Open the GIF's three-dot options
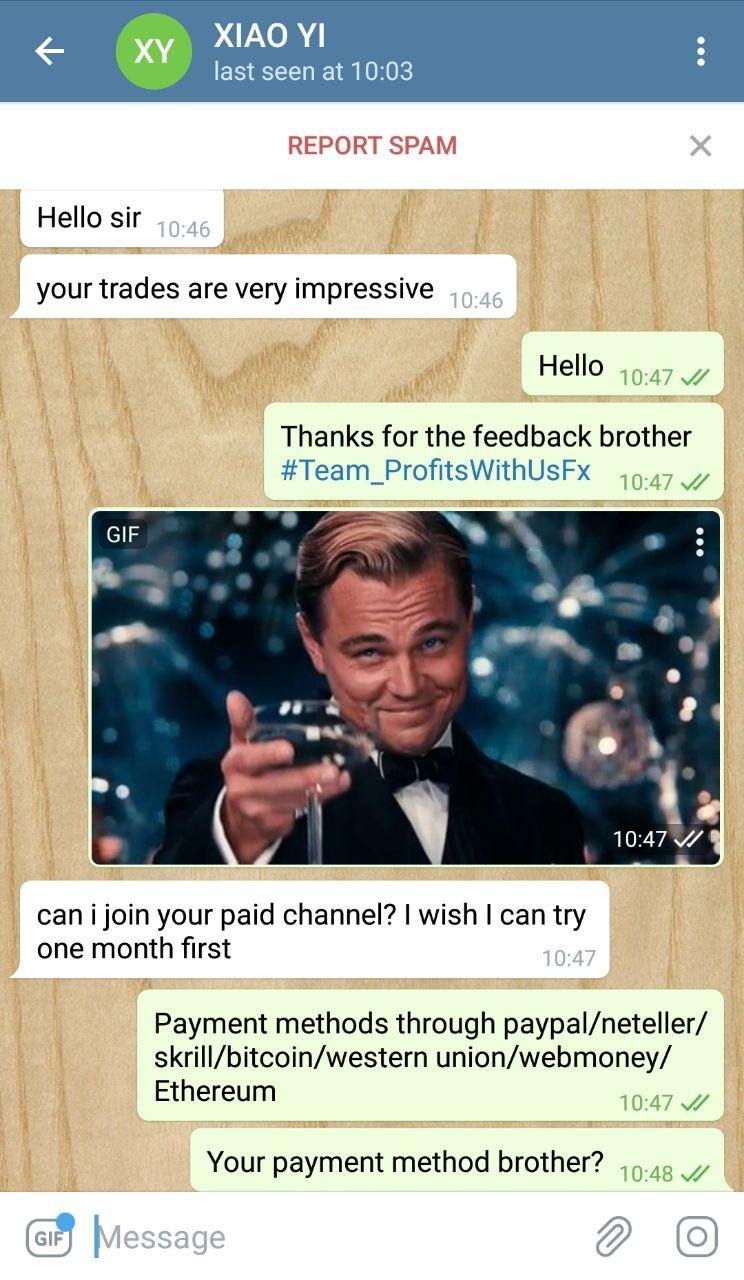The width and height of the screenshot is (744, 1280). (x=699, y=542)
